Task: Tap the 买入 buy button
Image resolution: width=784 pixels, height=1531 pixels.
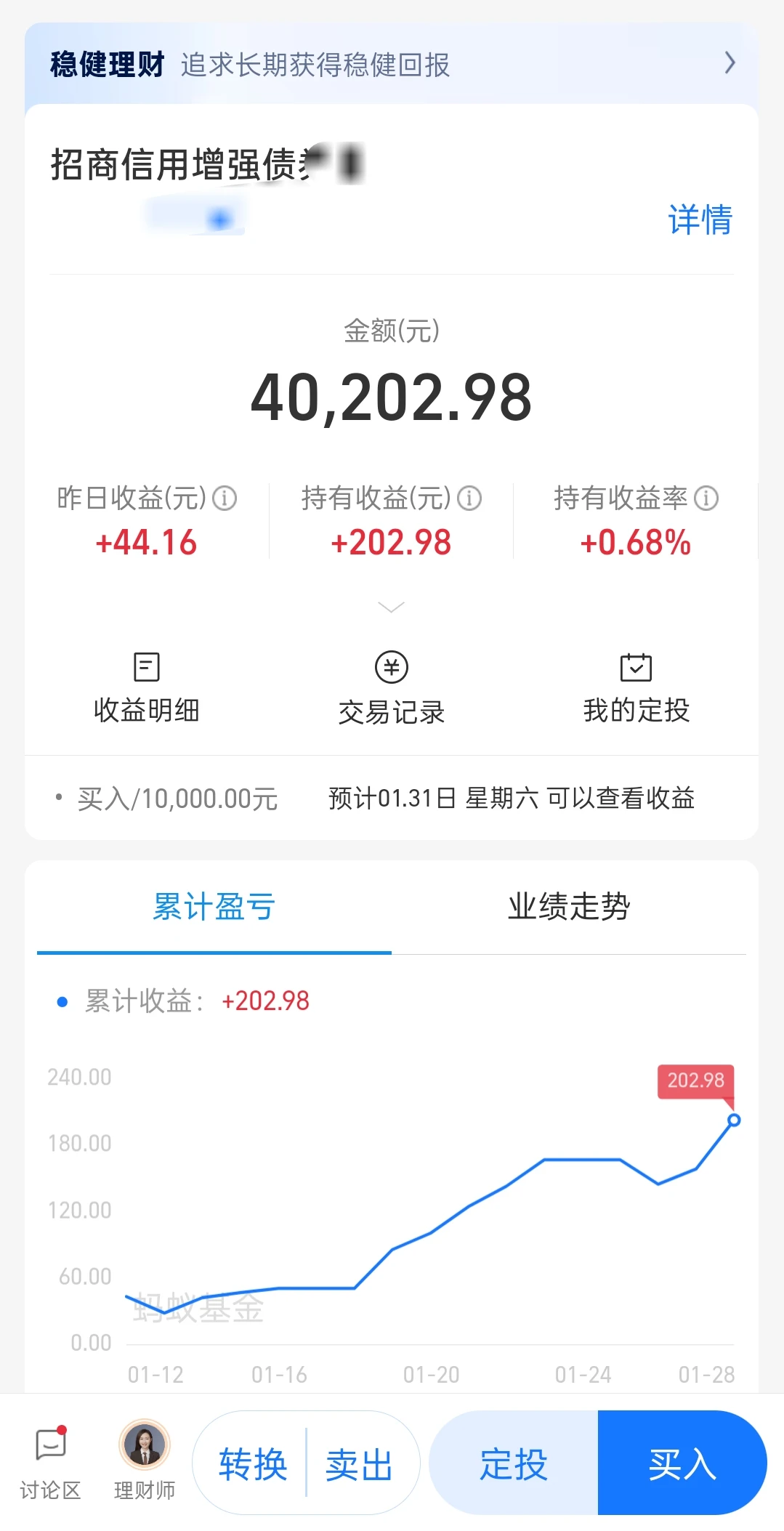Action: [x=682, y=1463]
